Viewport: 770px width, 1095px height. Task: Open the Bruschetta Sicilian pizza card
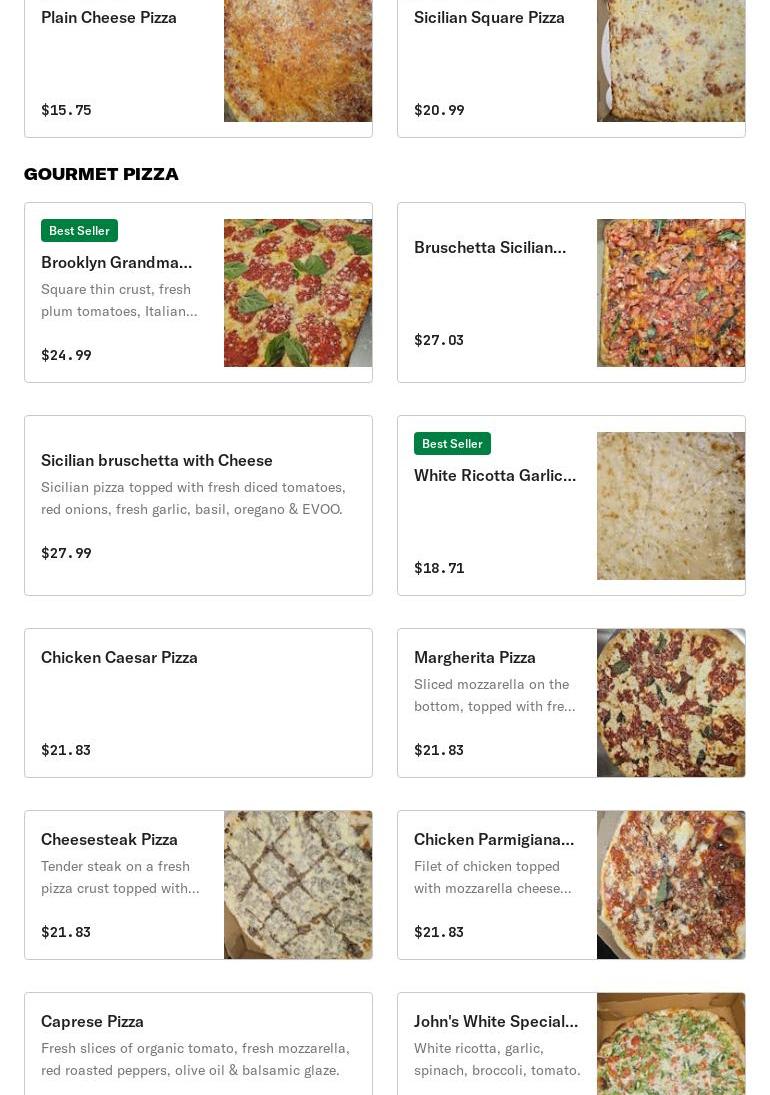coord(571,292)
